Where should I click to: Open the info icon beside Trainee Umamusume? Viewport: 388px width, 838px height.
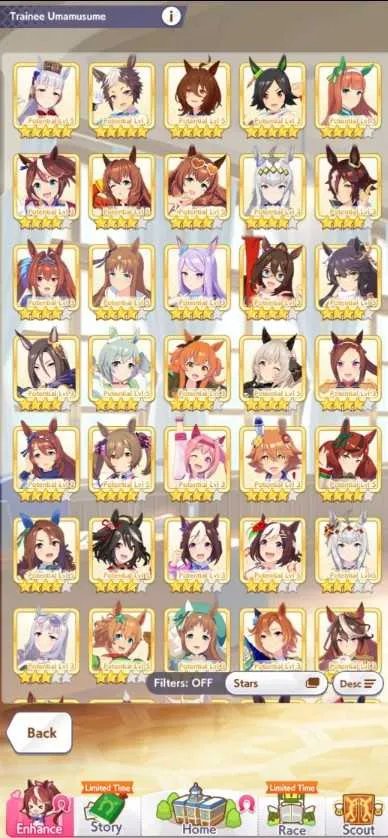pos(171,17)
